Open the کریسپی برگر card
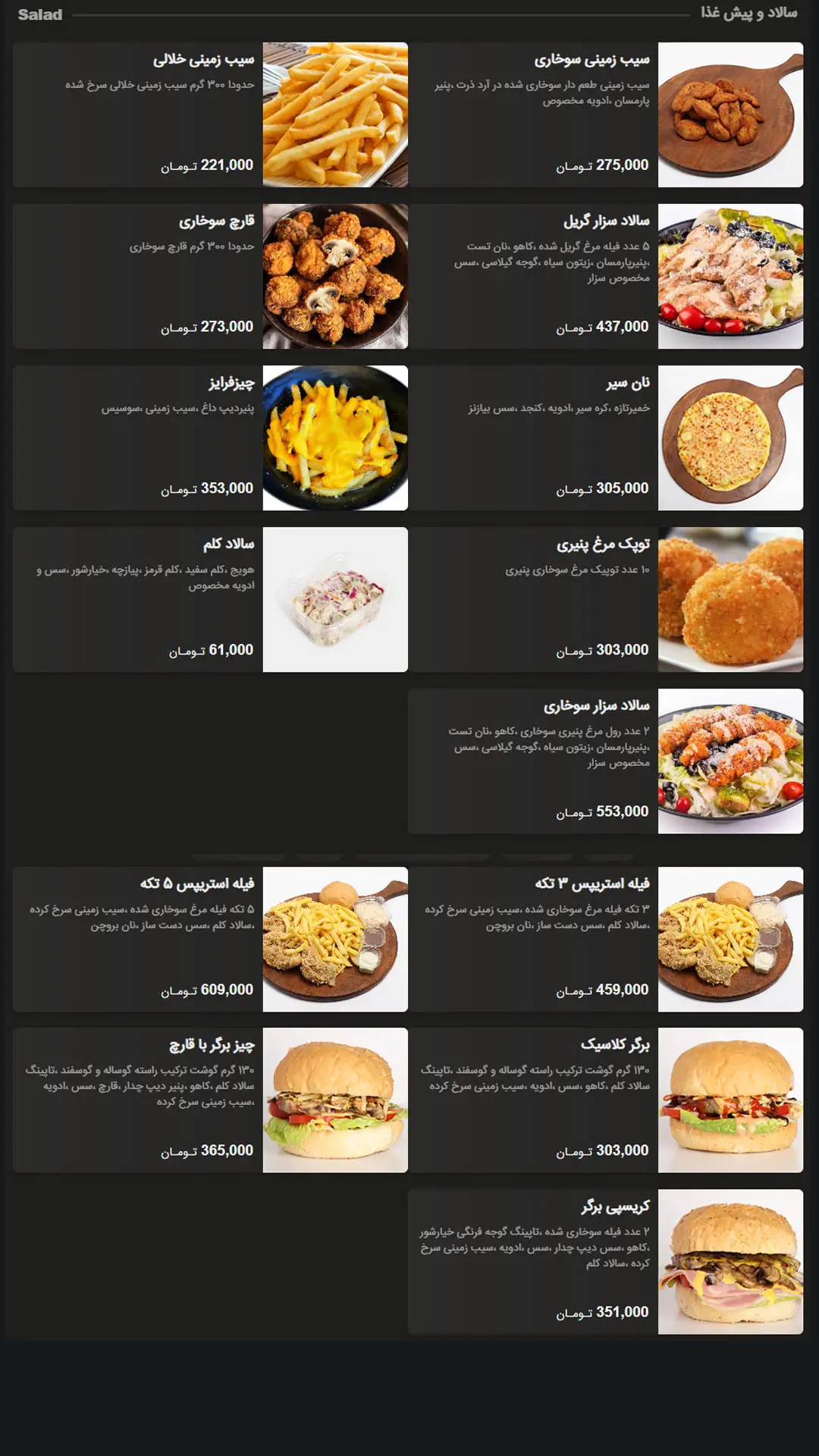The height and width of the screenshot is (1456, 819). 606,1261
